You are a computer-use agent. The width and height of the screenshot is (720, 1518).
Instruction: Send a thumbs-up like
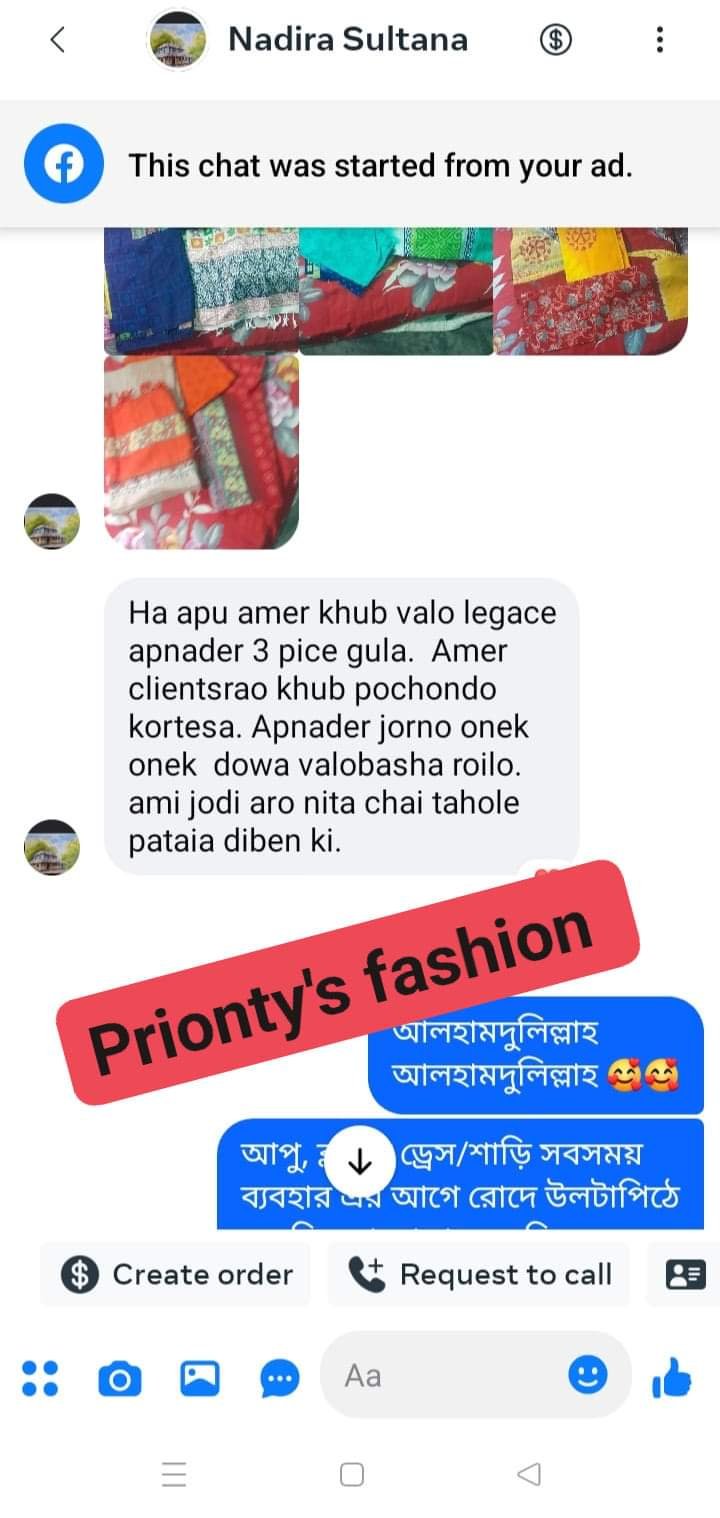click(671, 1378)
